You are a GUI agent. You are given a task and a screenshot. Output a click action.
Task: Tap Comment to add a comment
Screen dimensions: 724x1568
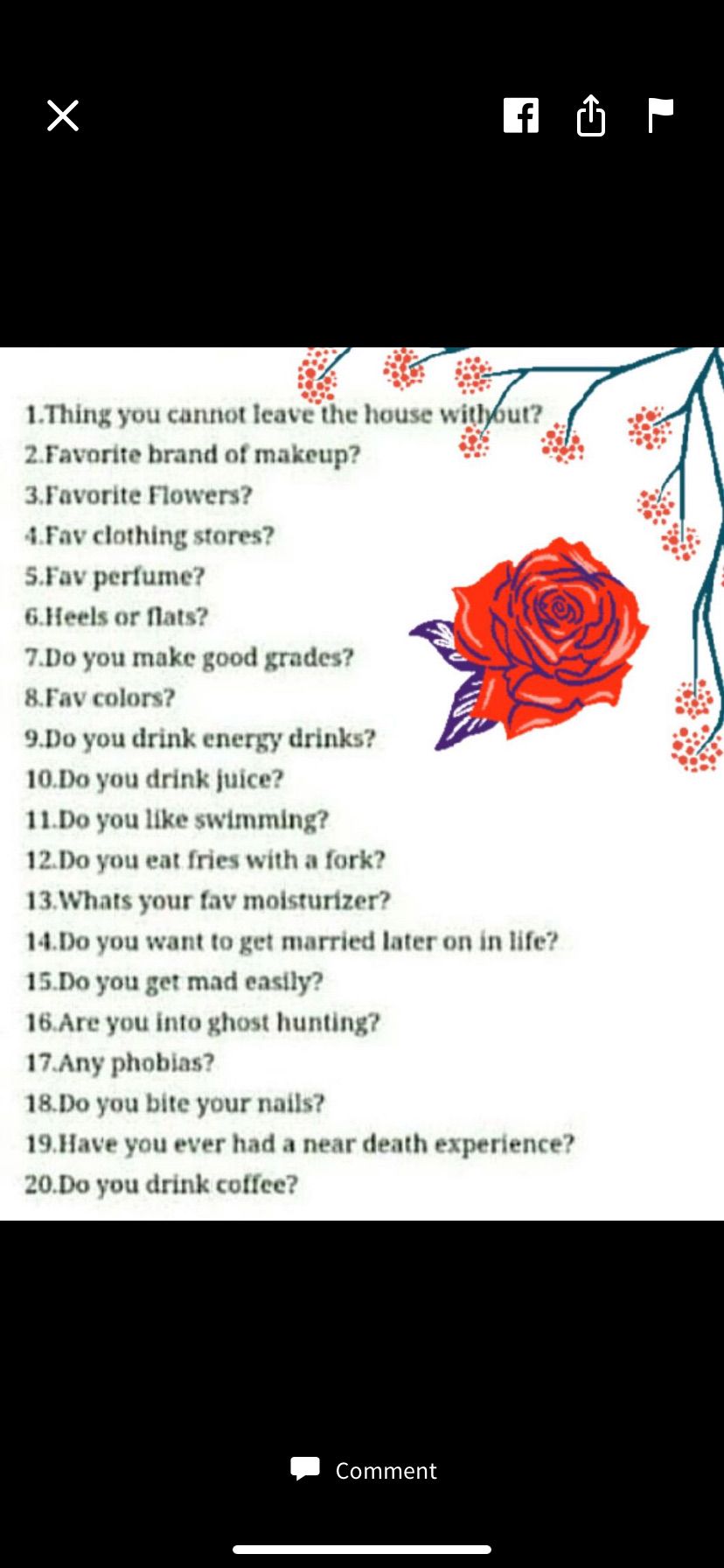pos(363,1470)
